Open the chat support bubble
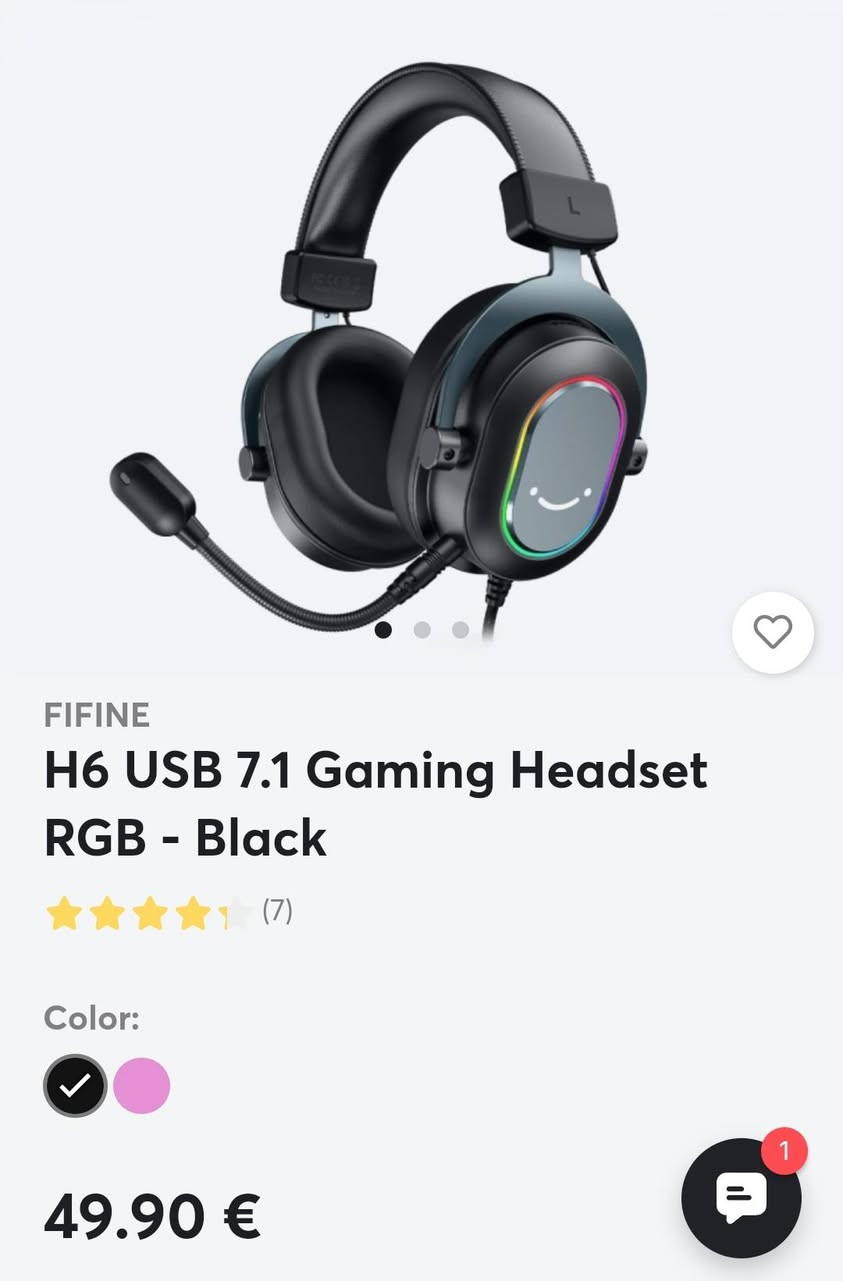The width and height of the screenshot is (843, 1281). [x=741, y=1197]
